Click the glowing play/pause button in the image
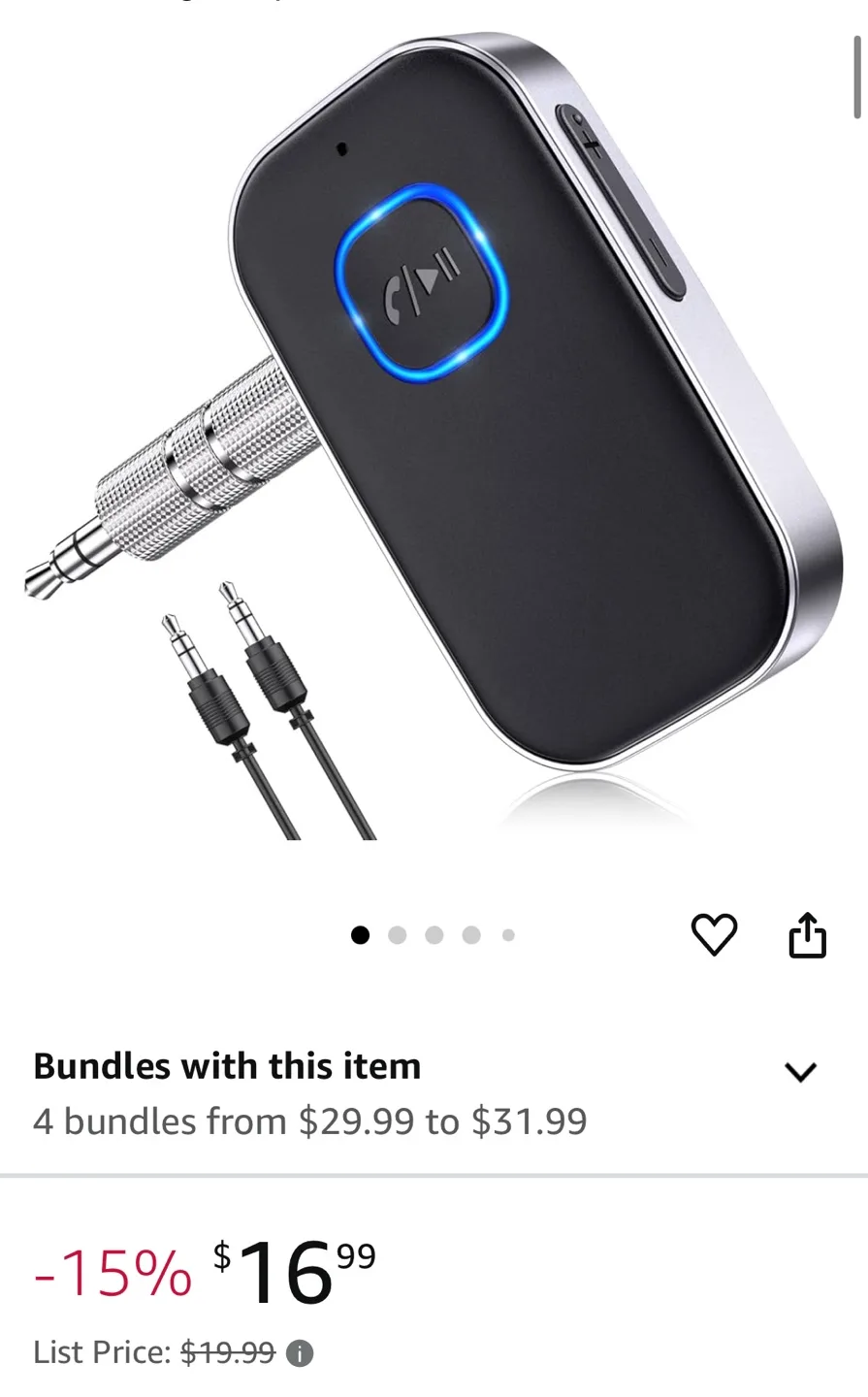This screenshot has width=868, height=1397. point(422,281)
